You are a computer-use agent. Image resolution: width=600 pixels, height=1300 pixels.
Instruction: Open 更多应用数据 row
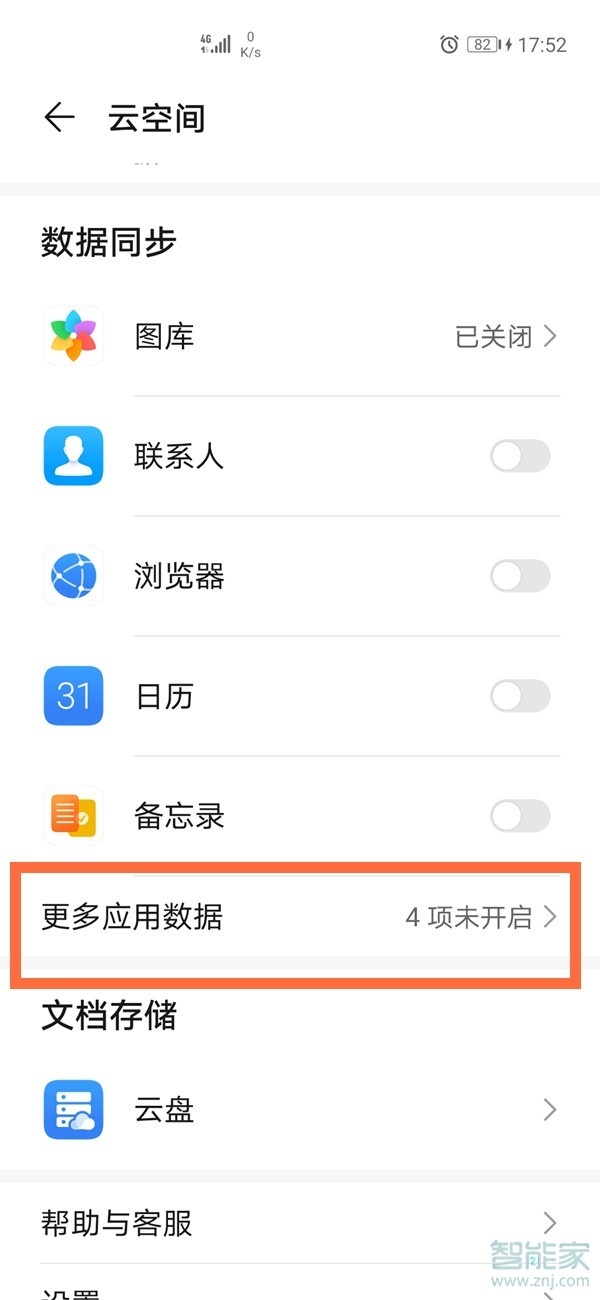298,917
